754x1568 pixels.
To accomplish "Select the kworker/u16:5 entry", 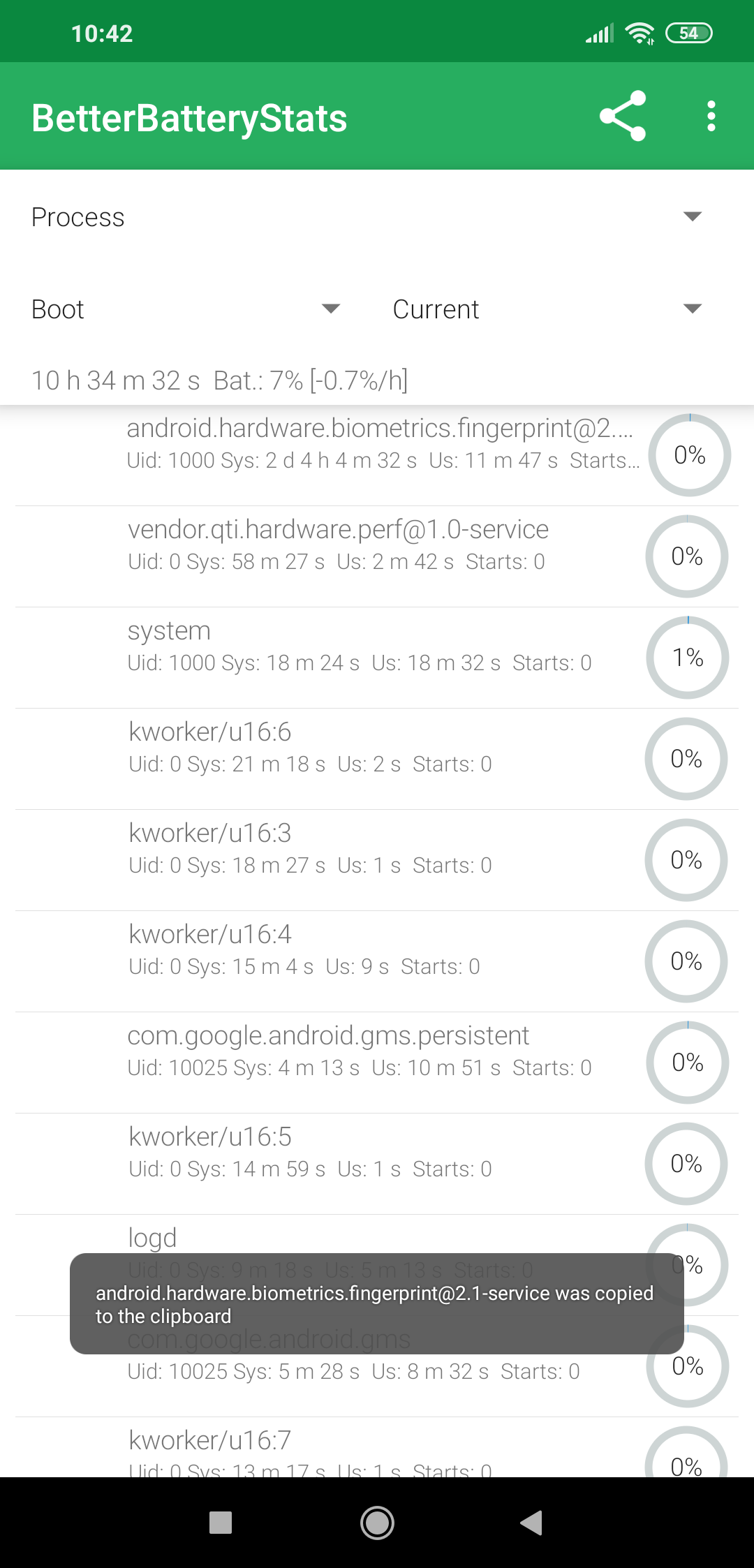I will 377,1164.
